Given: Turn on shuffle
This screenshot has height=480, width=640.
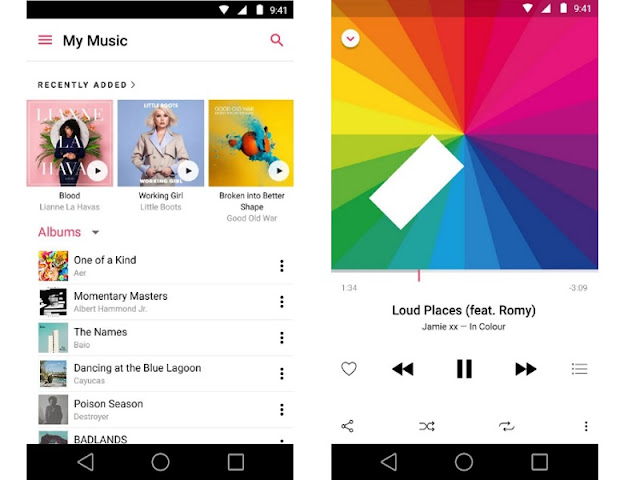Looking at the screenshot, I should (x=427, y=426).
